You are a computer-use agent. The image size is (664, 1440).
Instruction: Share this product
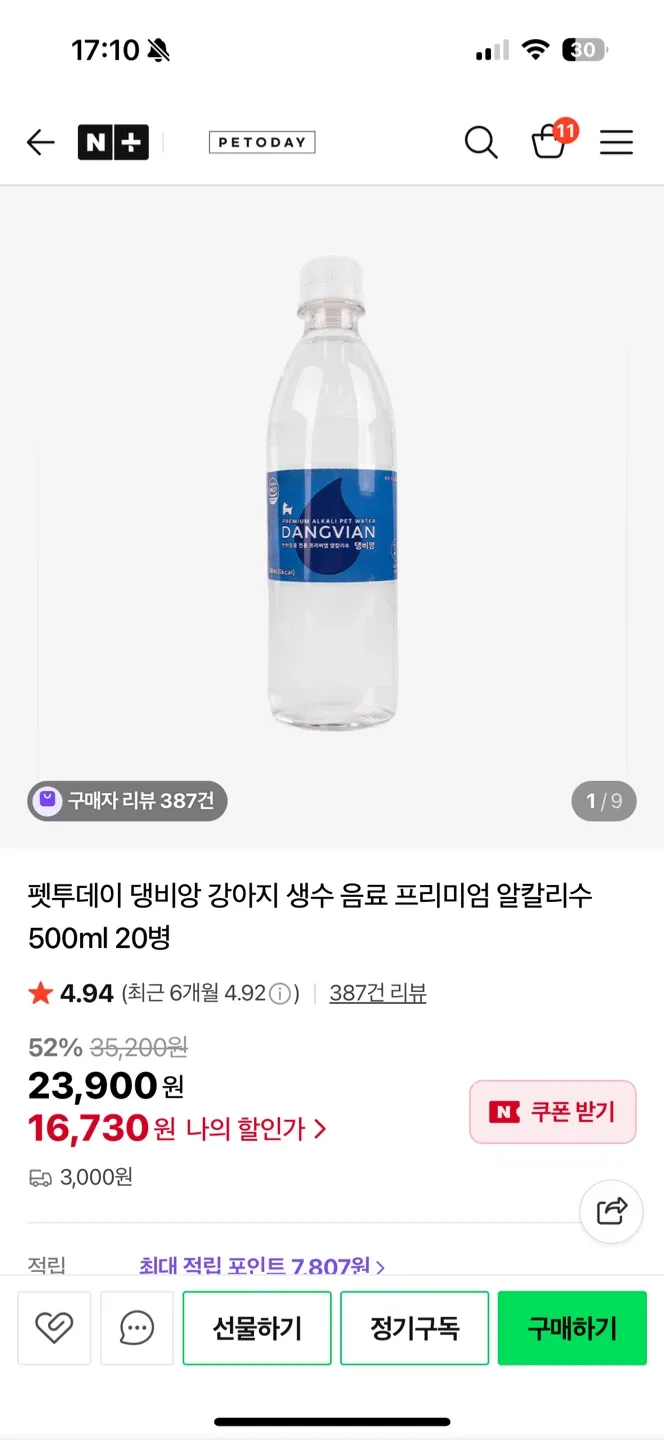(x=611, y=1212)
